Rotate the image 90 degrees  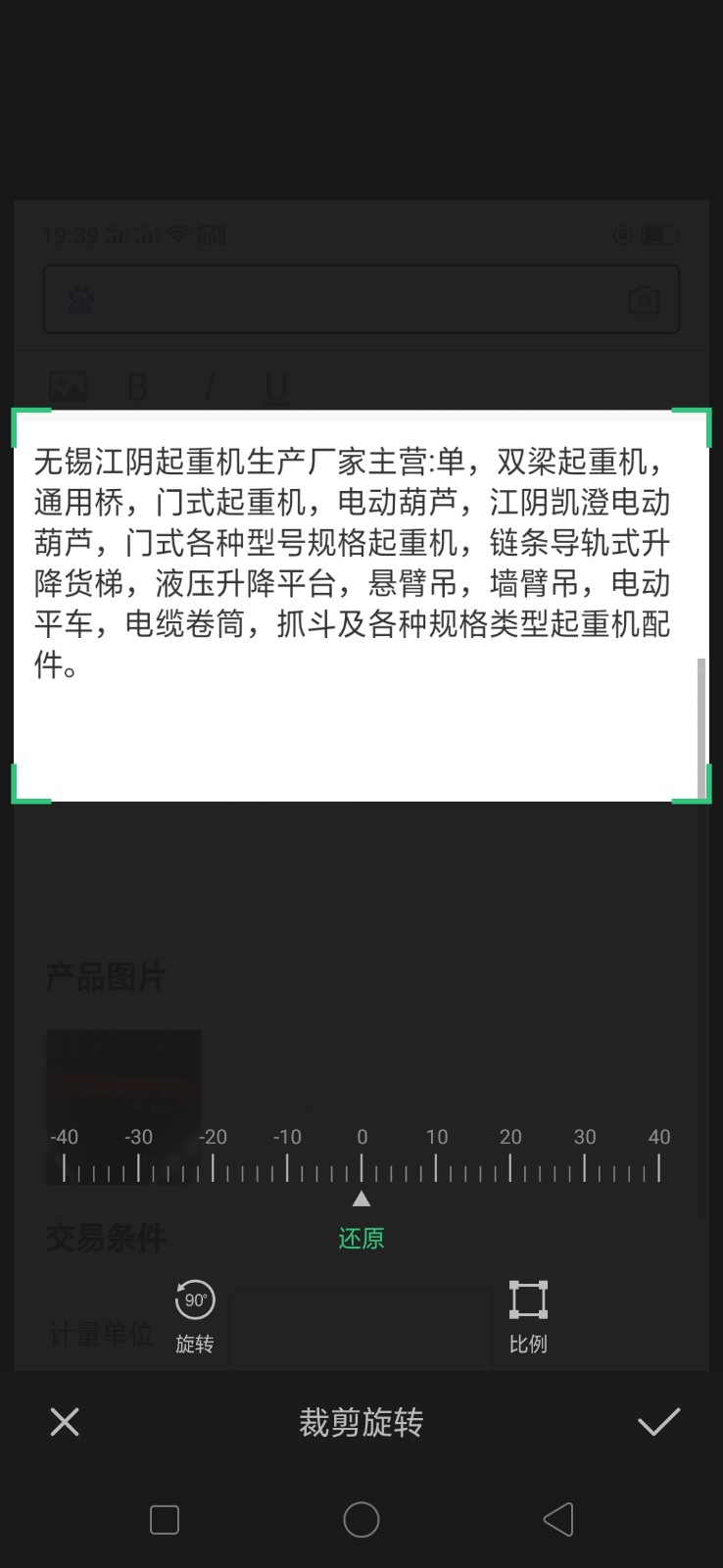tap(195, 1315)
